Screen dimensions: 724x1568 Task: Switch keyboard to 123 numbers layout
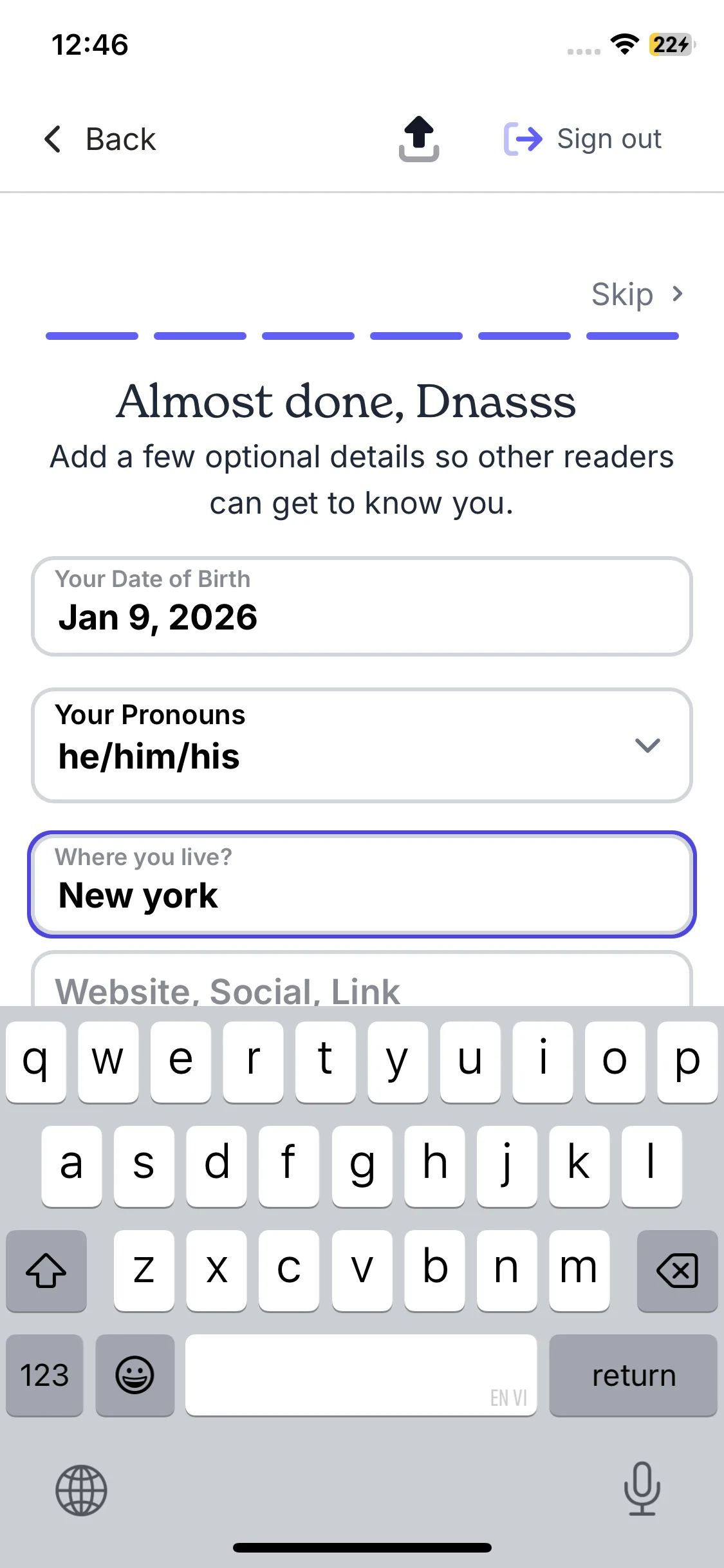(x=44, y=1375)
